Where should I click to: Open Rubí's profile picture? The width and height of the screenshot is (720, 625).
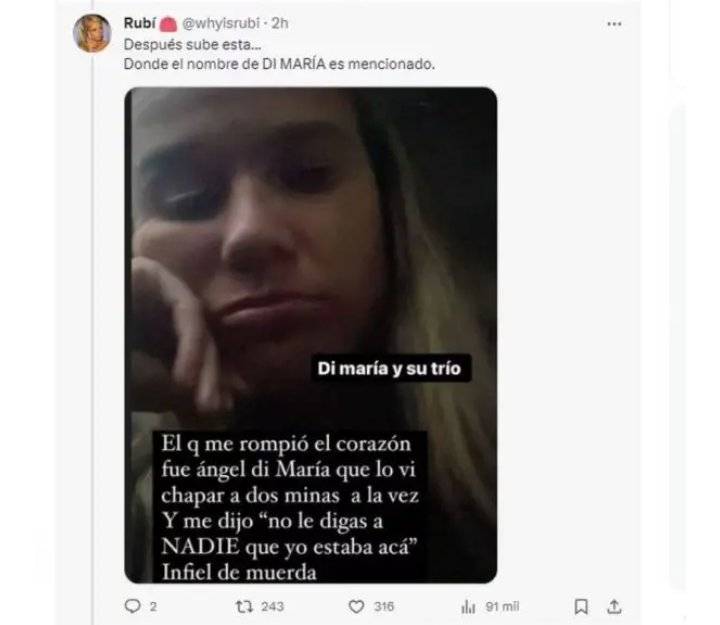[92, 33]
